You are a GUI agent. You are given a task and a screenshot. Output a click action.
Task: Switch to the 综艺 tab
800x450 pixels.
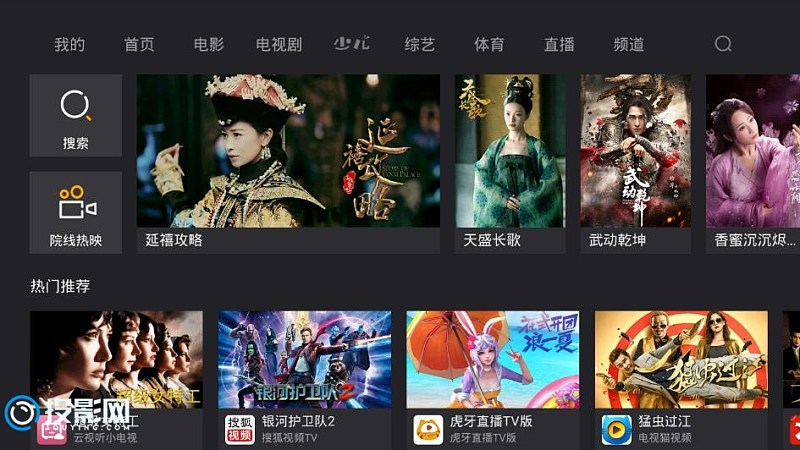[420, 44]
